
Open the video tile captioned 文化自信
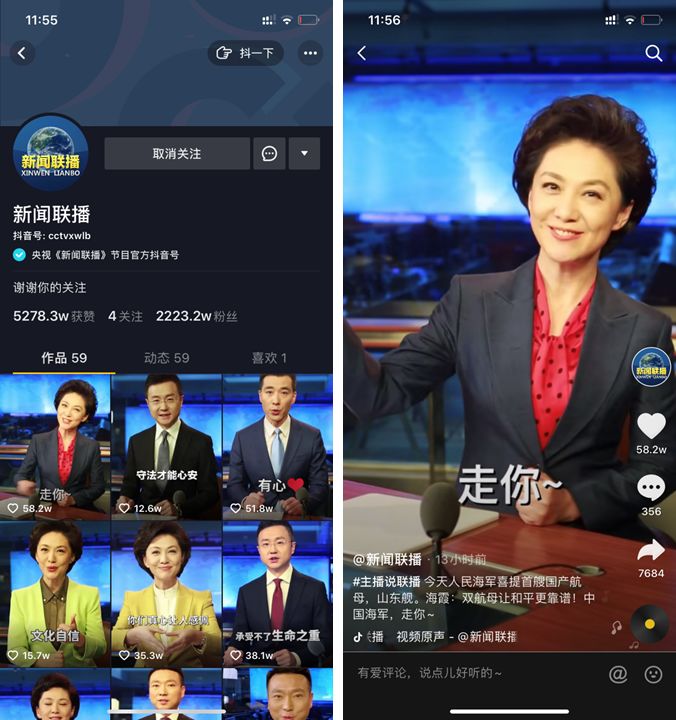click(55, 593)
